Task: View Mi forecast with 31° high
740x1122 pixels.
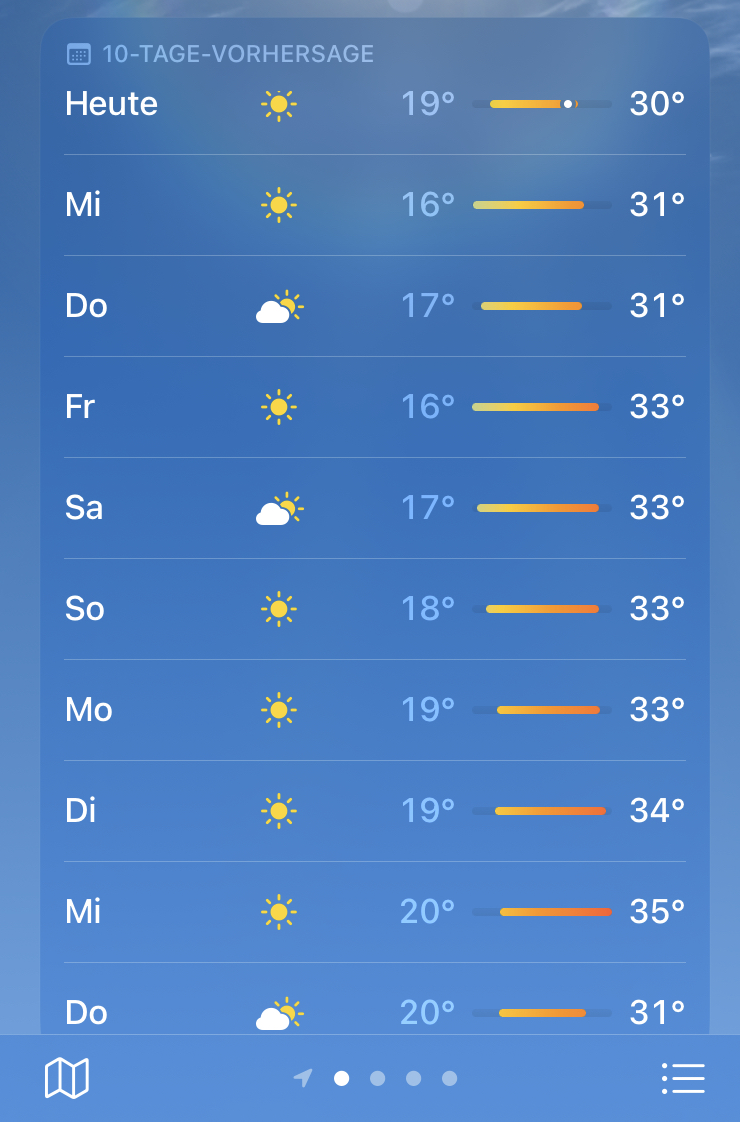Action: (x=374, y=205)
